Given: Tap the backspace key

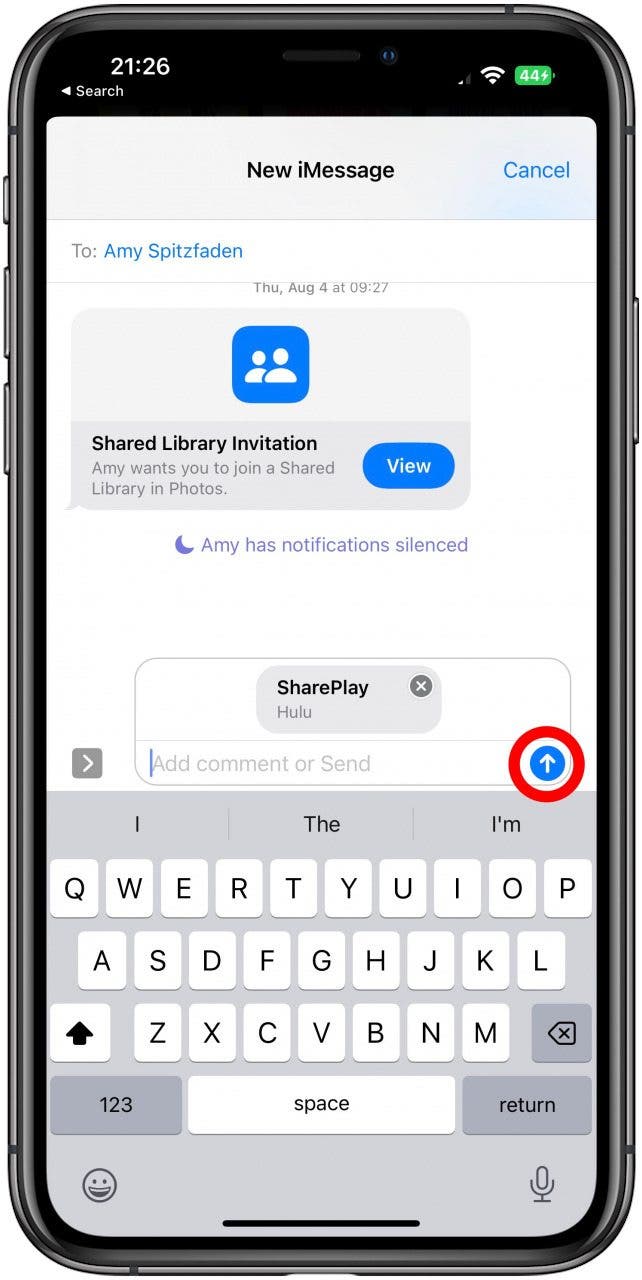Looking at the screenshot, I should [562, 1033].
